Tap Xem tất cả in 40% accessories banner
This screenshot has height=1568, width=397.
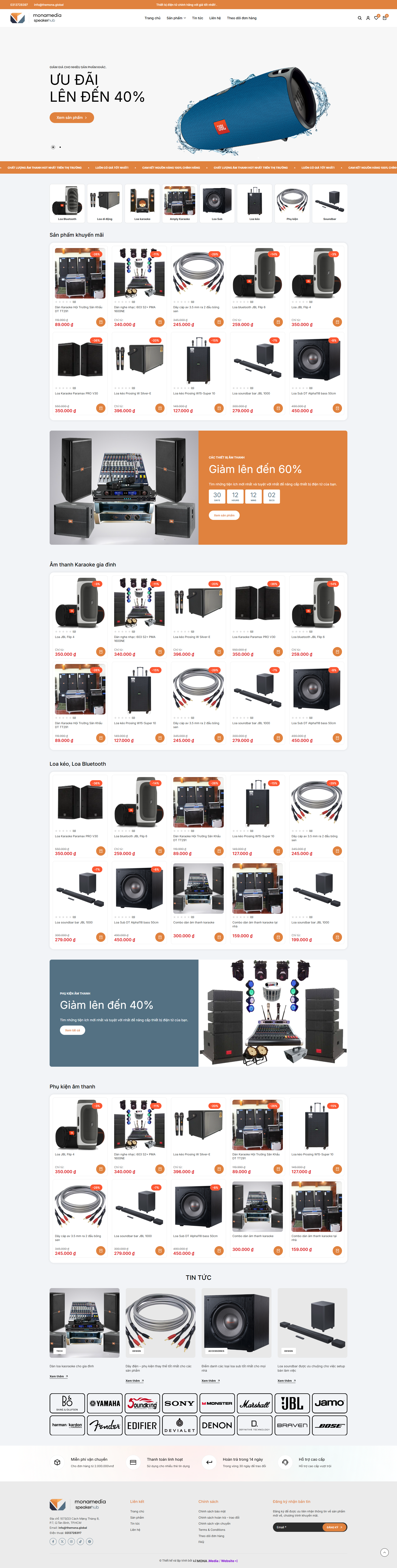pos(72,1031)
